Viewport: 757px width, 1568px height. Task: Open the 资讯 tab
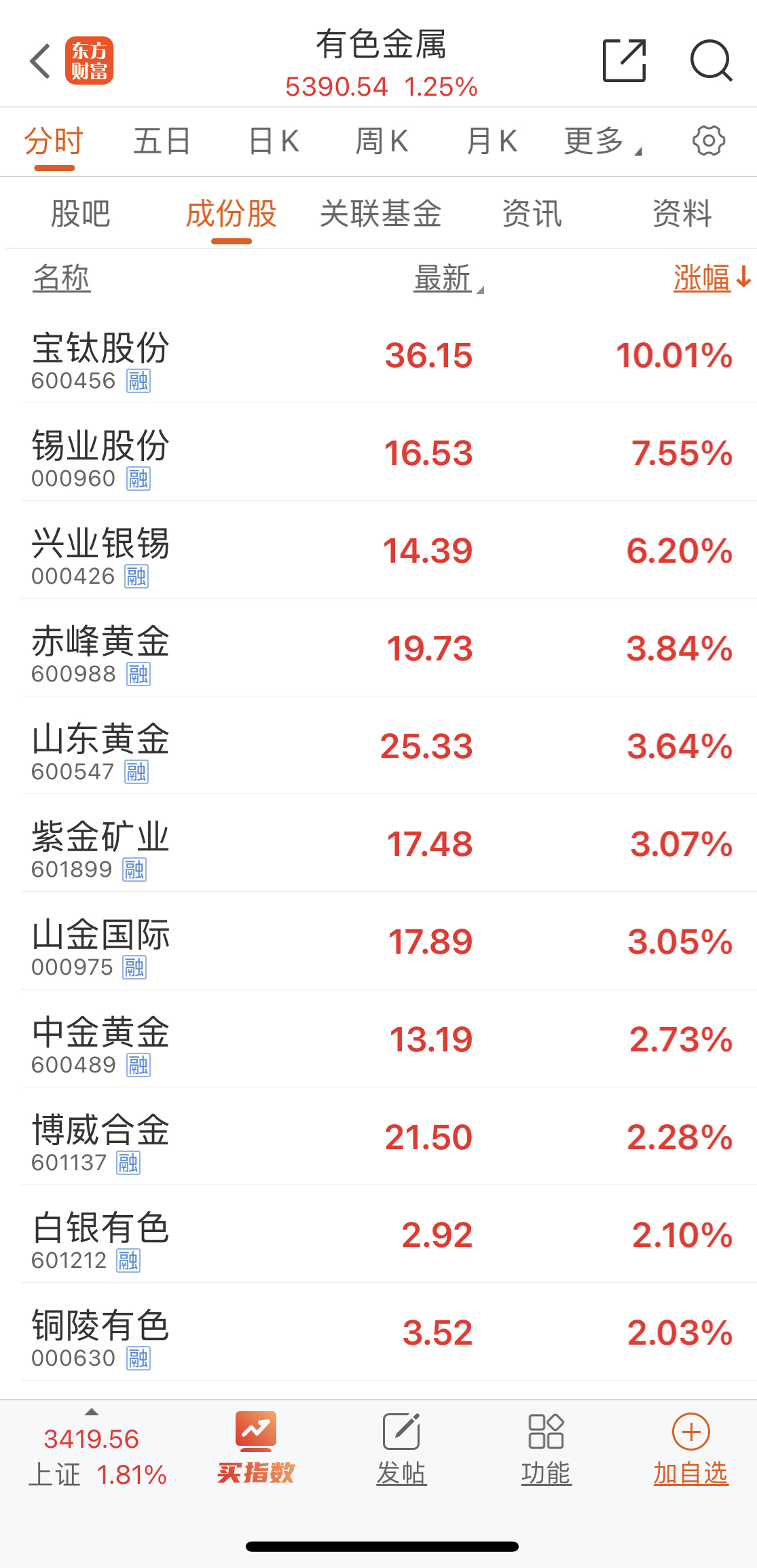coord(532,214)
